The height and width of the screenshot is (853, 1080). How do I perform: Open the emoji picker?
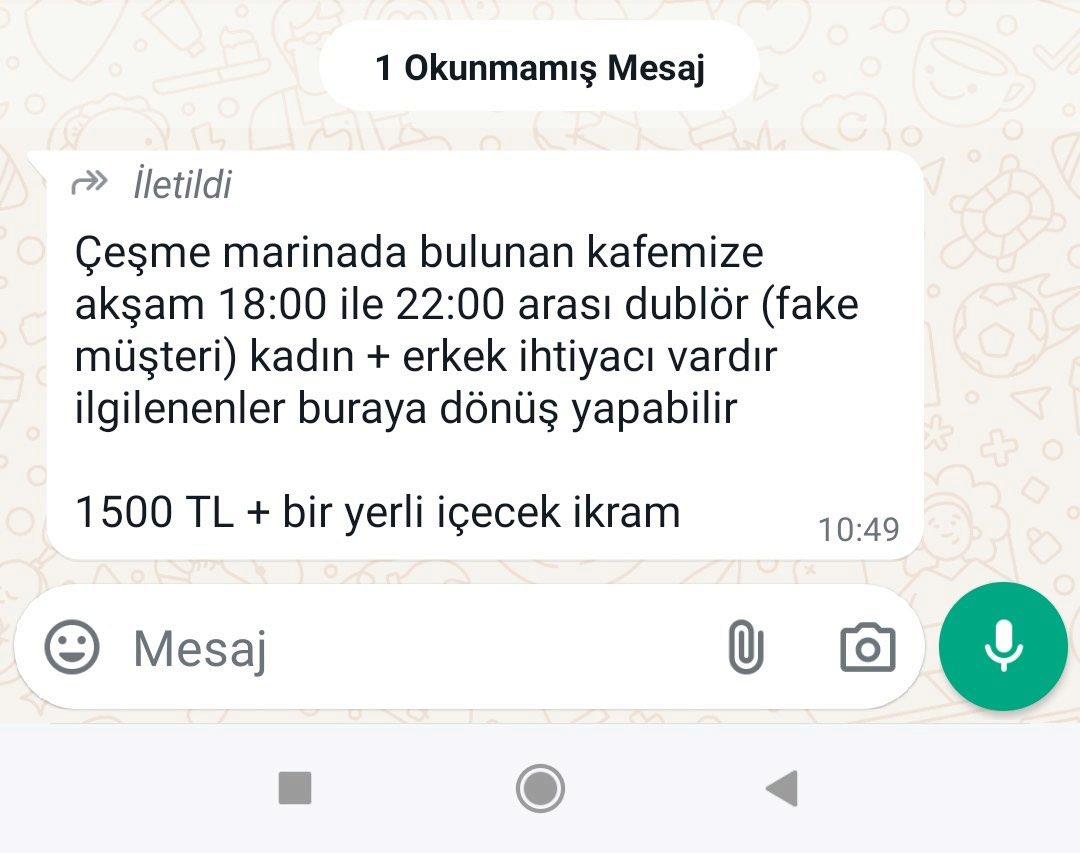72,647
